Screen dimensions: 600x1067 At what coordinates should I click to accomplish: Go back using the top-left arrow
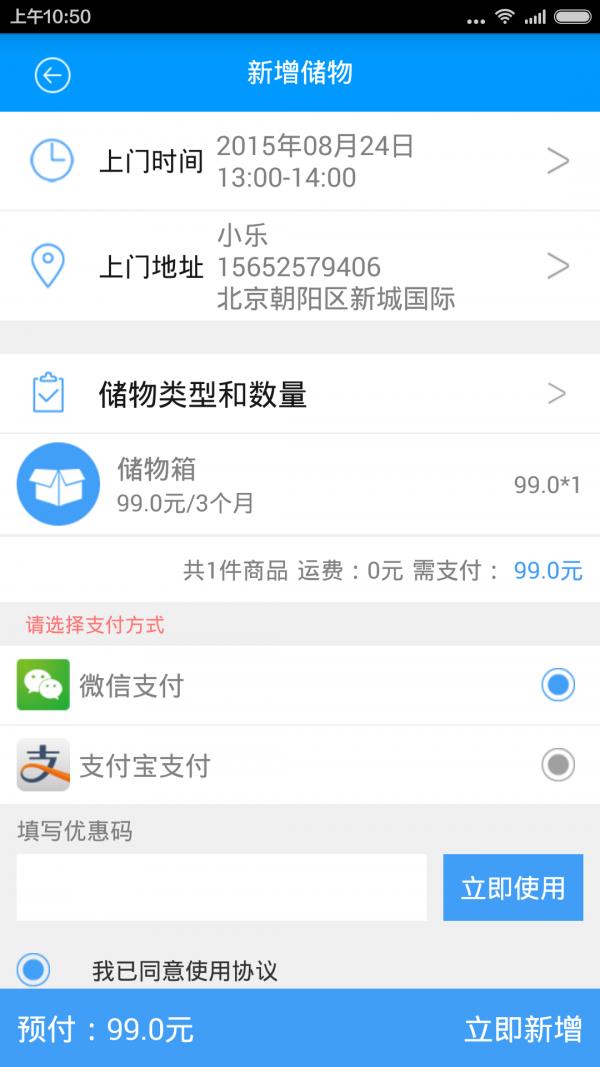(x=52, y=74)
